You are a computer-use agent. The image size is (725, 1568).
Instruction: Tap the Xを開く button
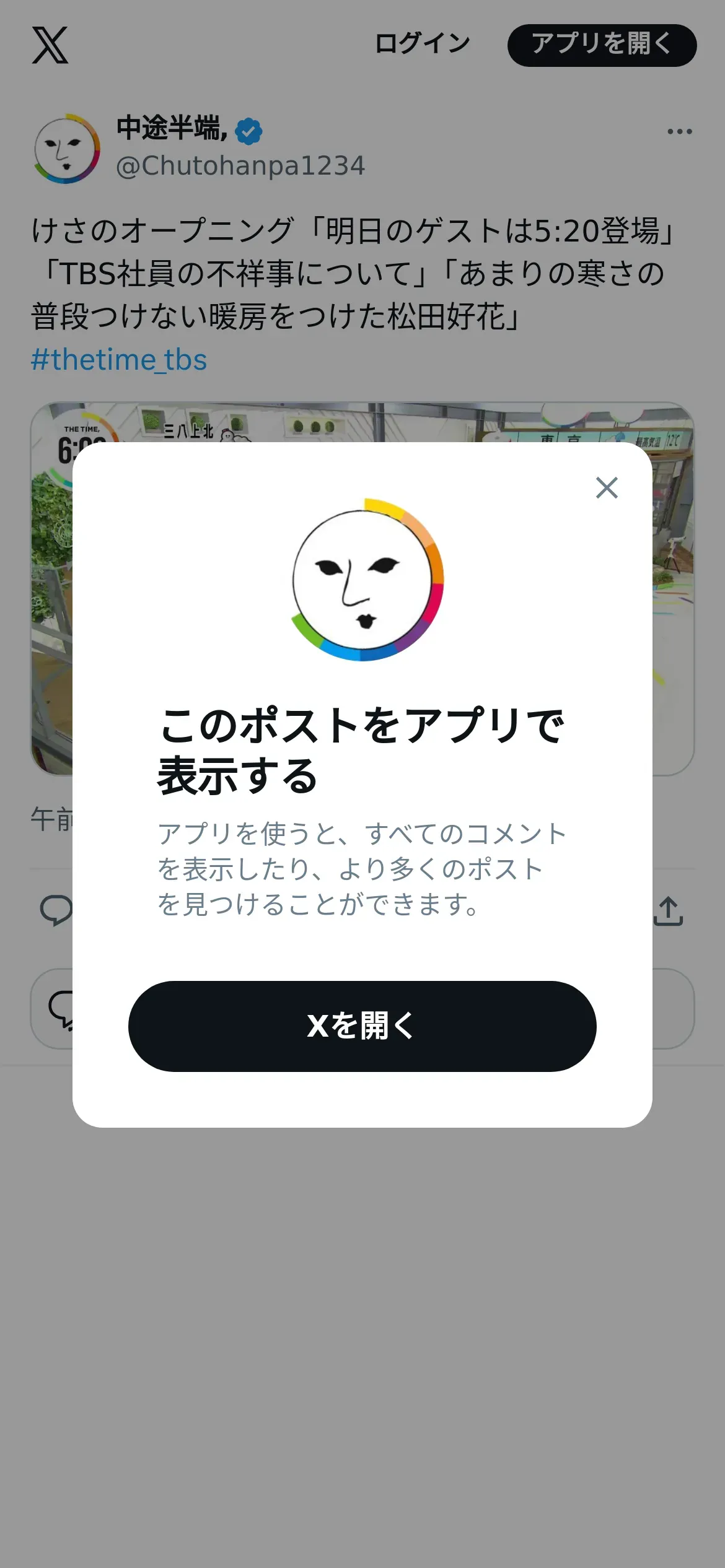tap(362, 1026)
